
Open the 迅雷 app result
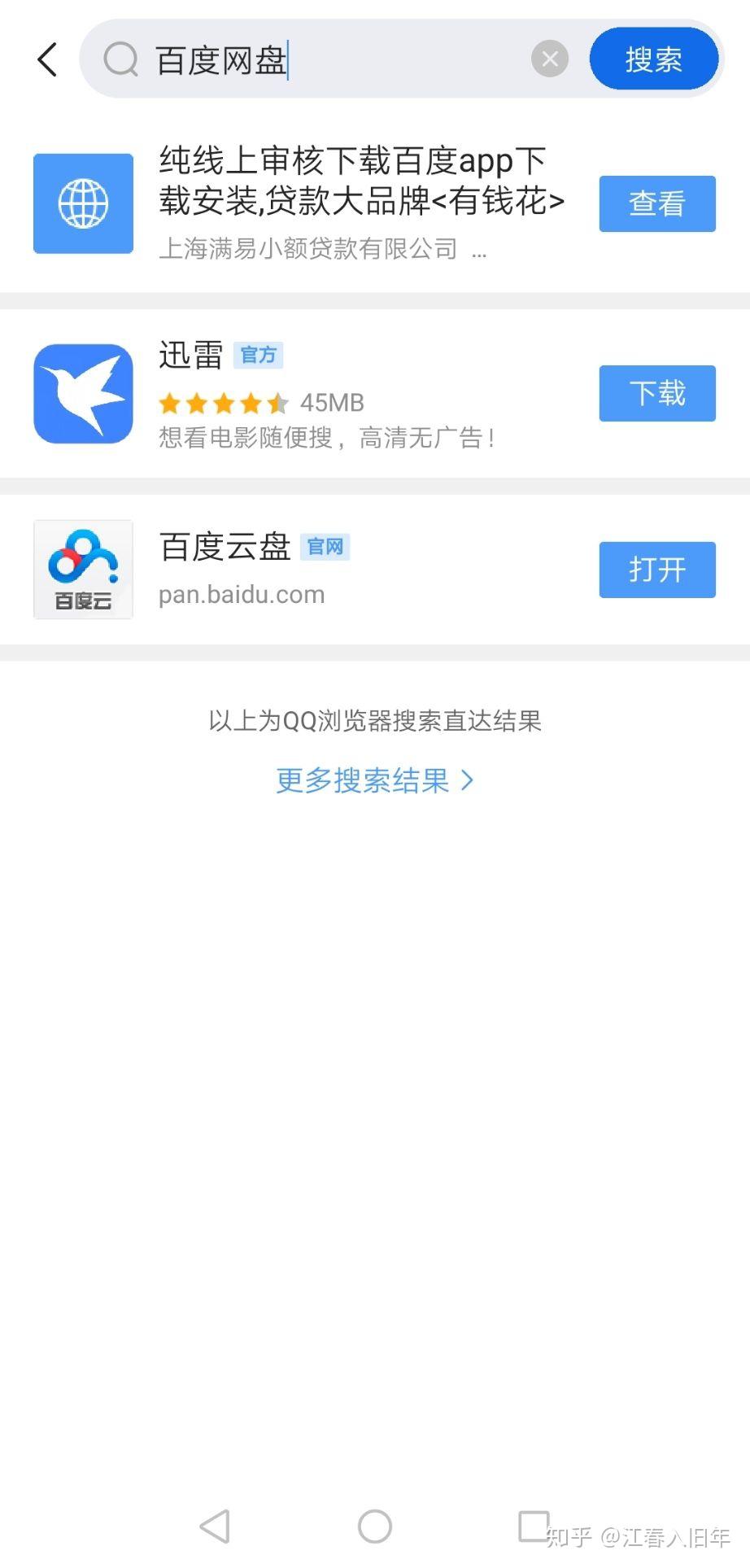325,395
